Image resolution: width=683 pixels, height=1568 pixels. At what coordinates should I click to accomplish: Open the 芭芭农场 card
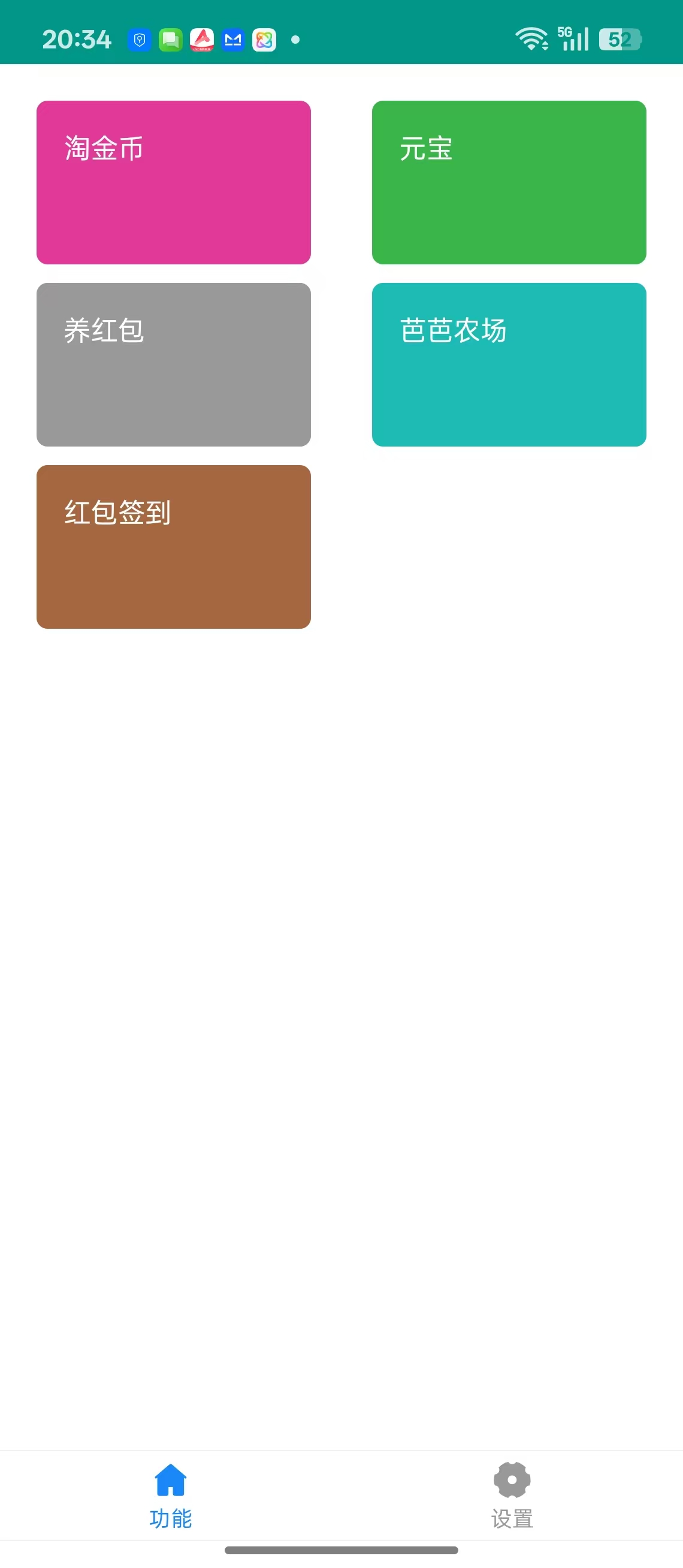(x=509, y=364)
